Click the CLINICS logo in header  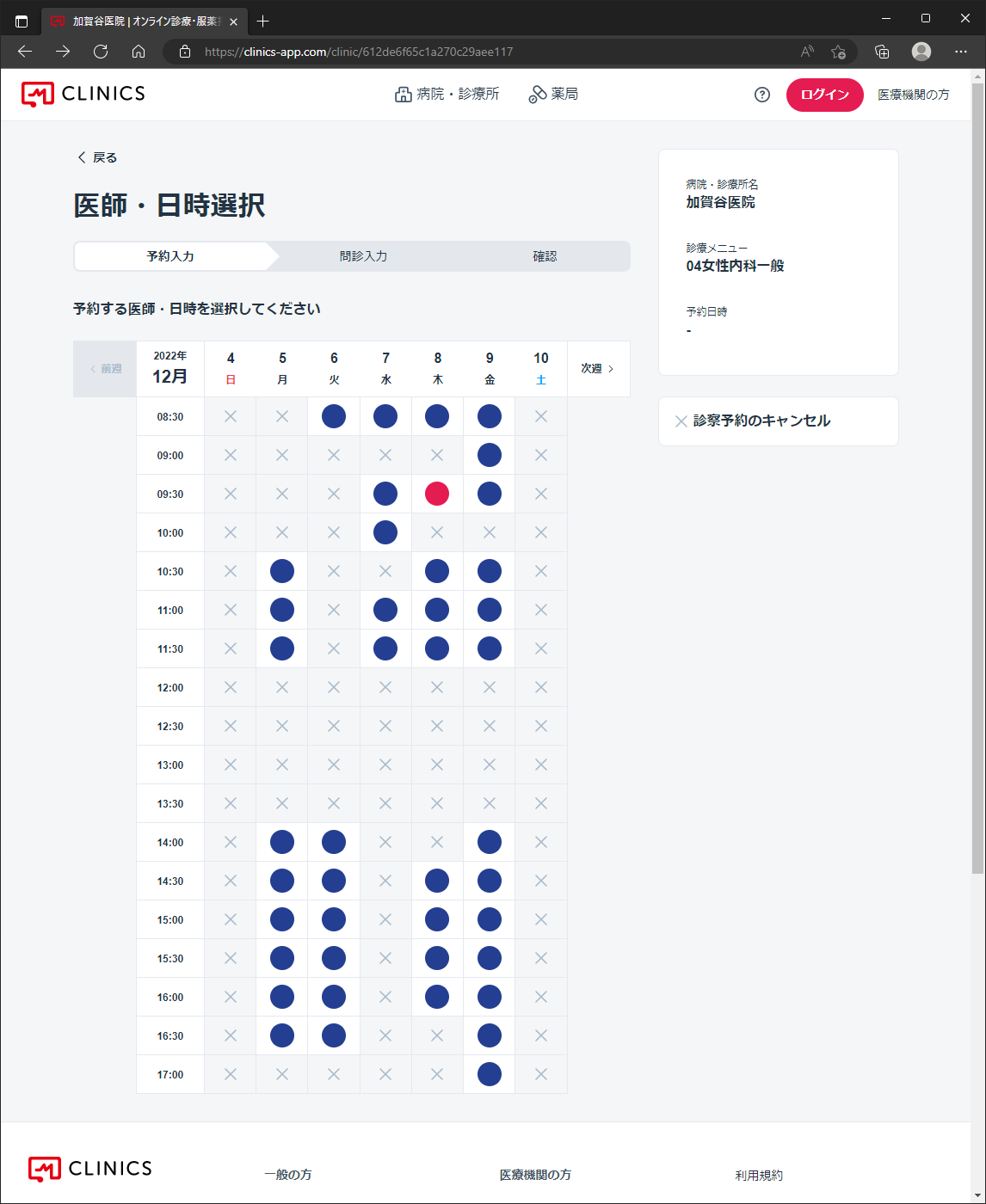tap(83, 94)
